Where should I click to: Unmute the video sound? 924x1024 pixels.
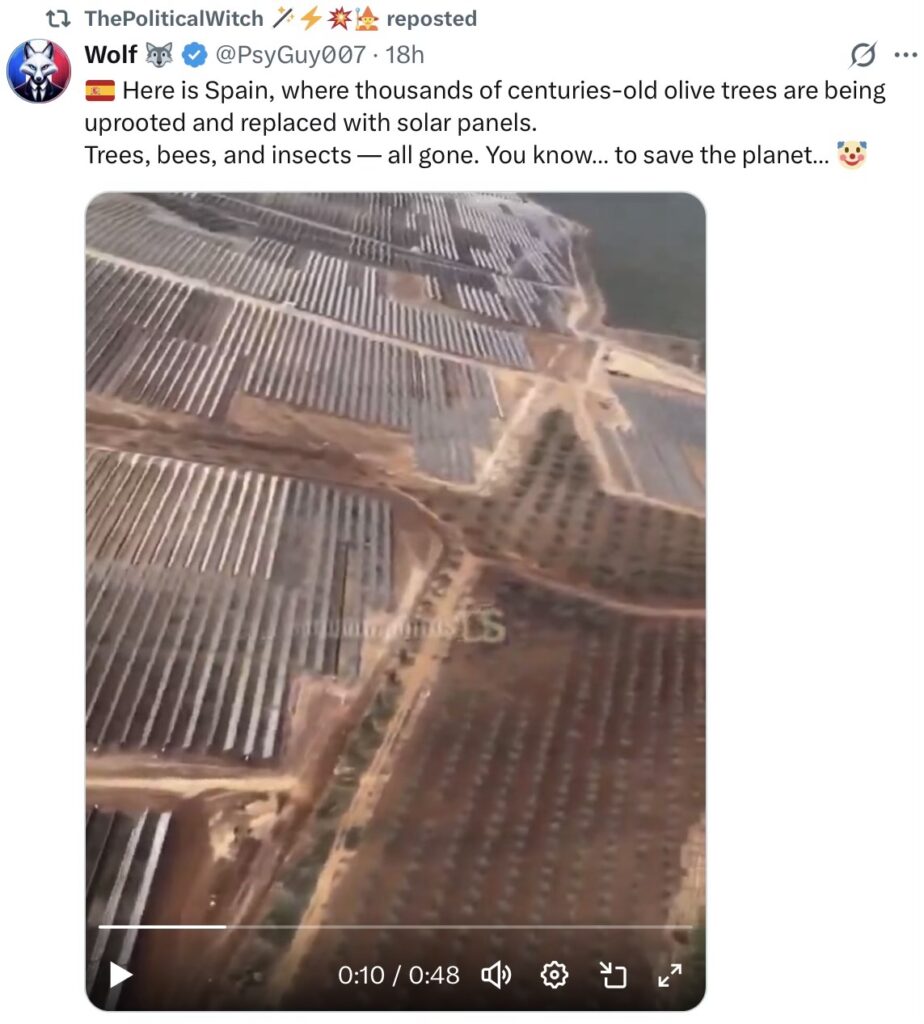pyautogui.click(x=496, y=974)
